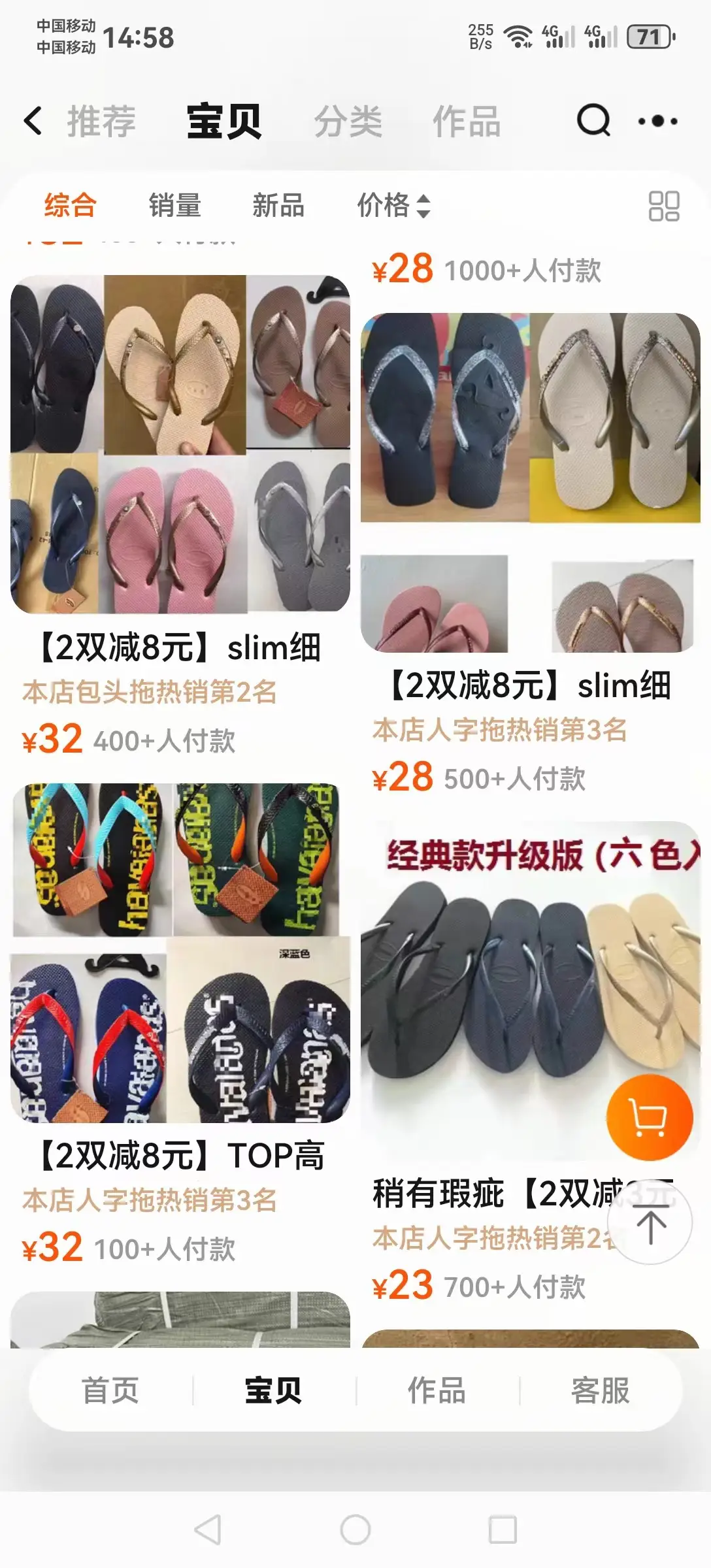Open the 稍有瑕疵 ¥23 product card
711x1568 pixels.
(x=531, y=1062)
